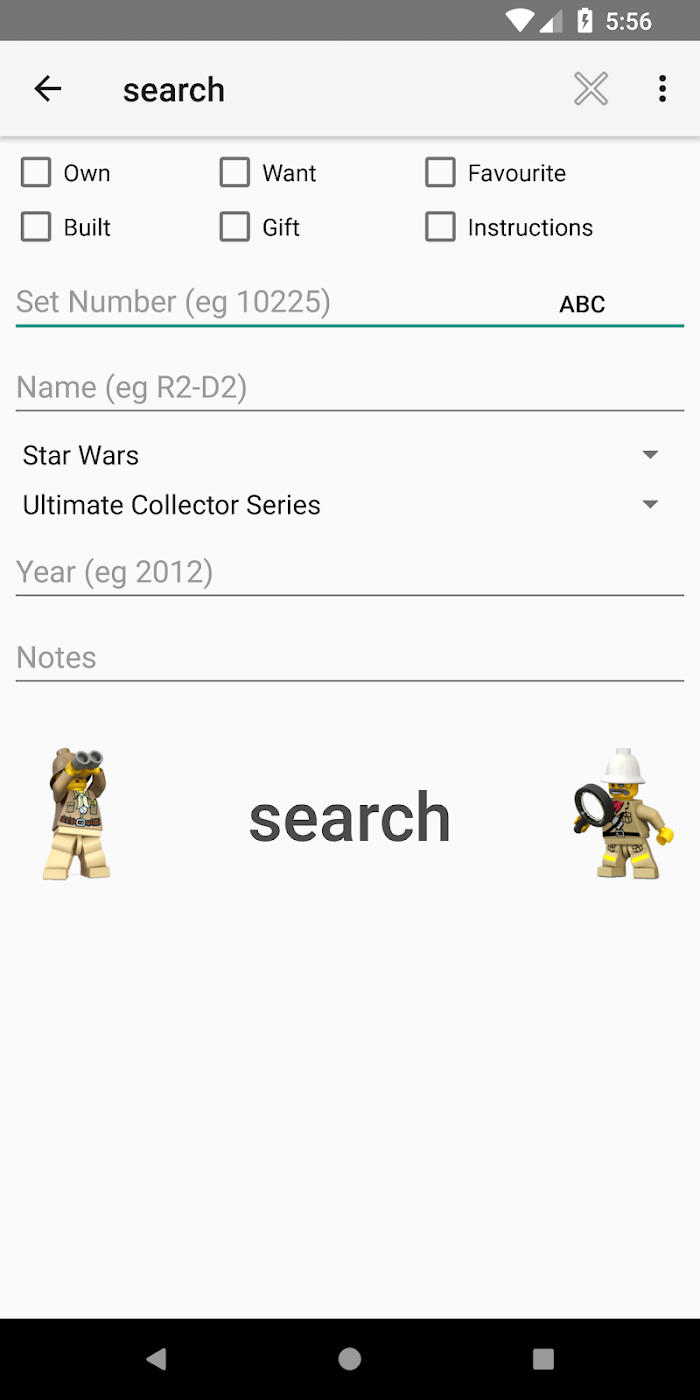Screen dimensions: 700x1400
Task: Select the Gift checkbox
Action: [235, 227]
